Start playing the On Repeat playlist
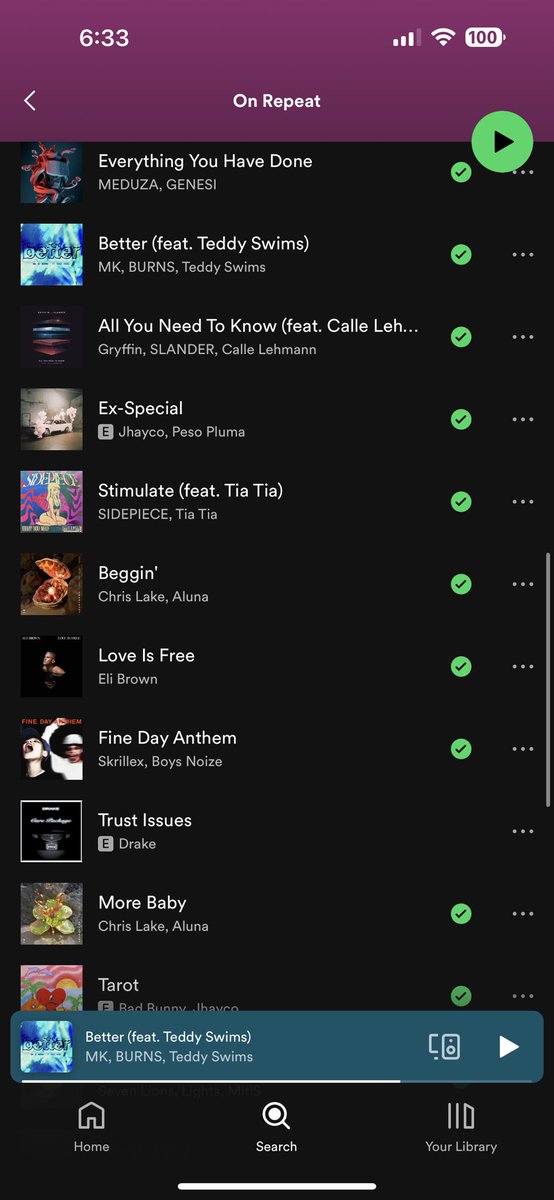Screen dimensions: 554x1200 502,142
